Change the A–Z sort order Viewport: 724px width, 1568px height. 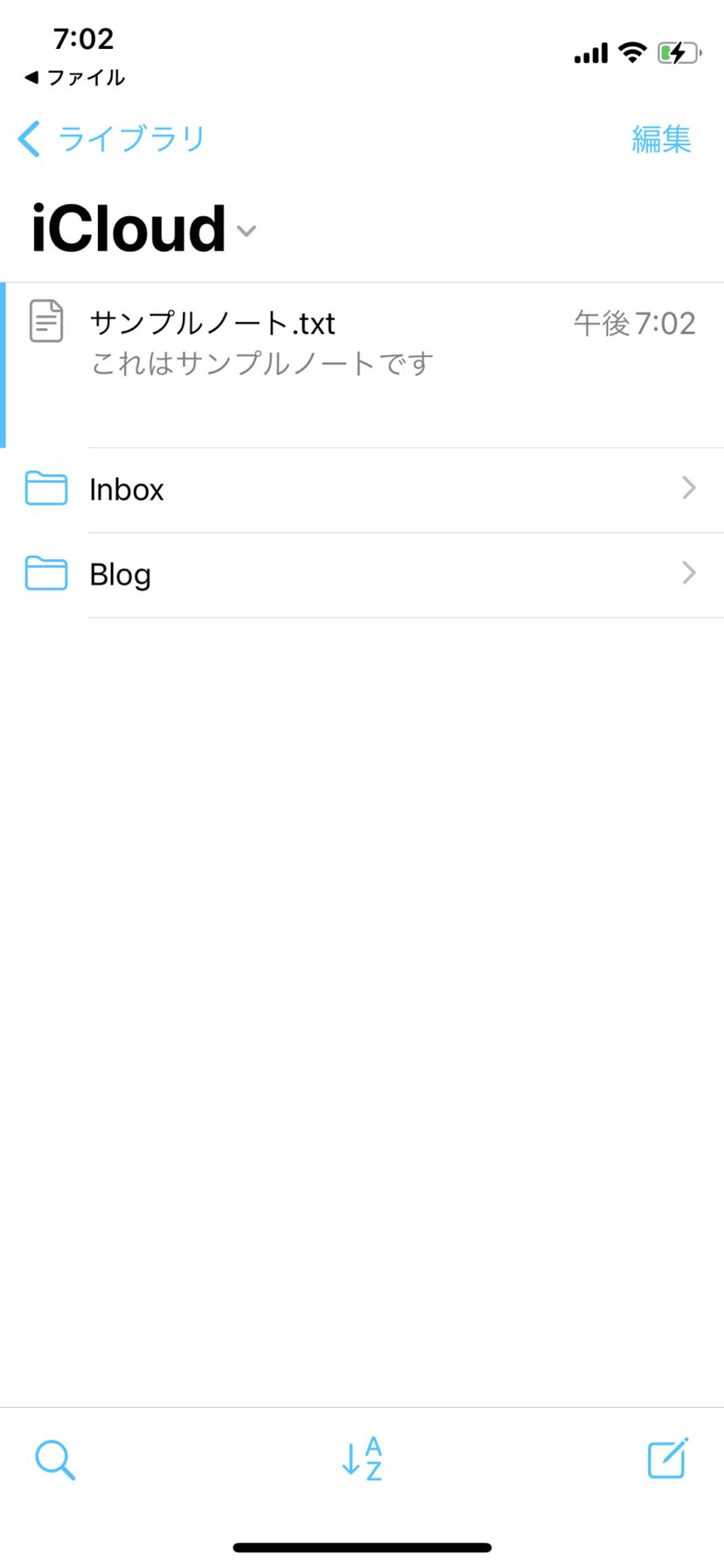tap(362, 1459)
